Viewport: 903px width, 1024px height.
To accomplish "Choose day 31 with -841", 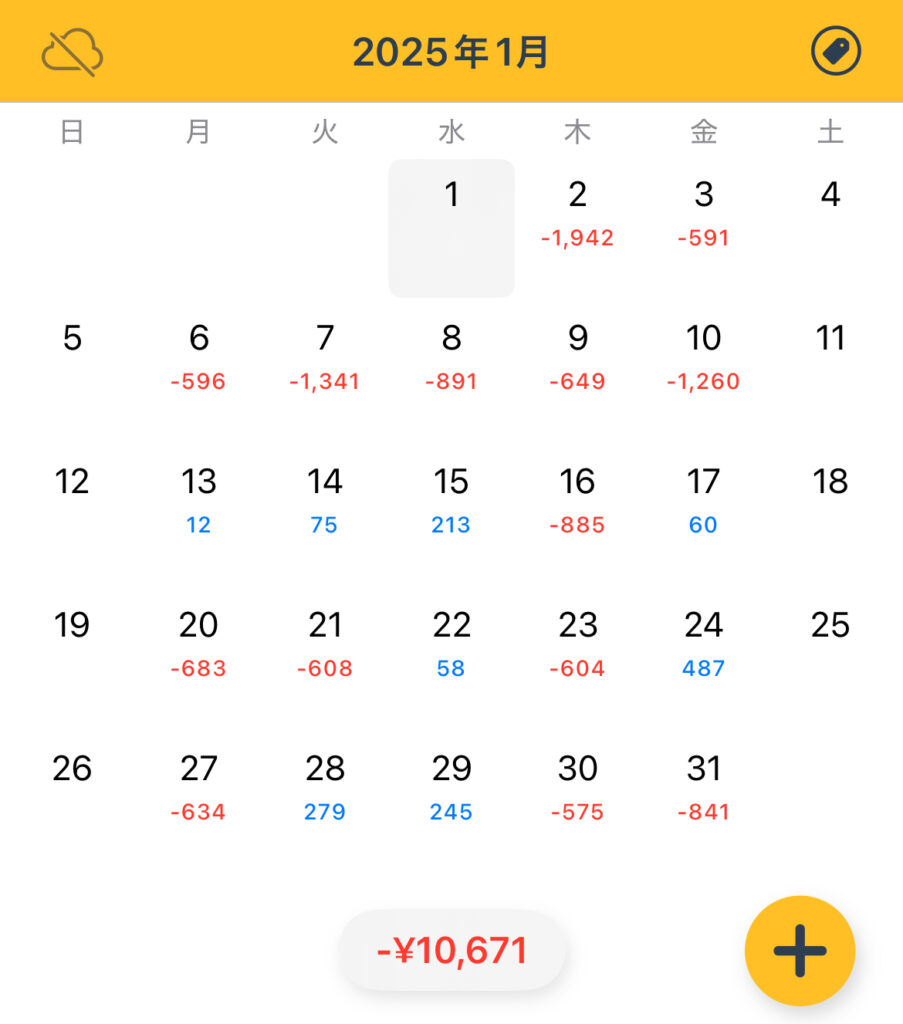I will pos(704,786).
